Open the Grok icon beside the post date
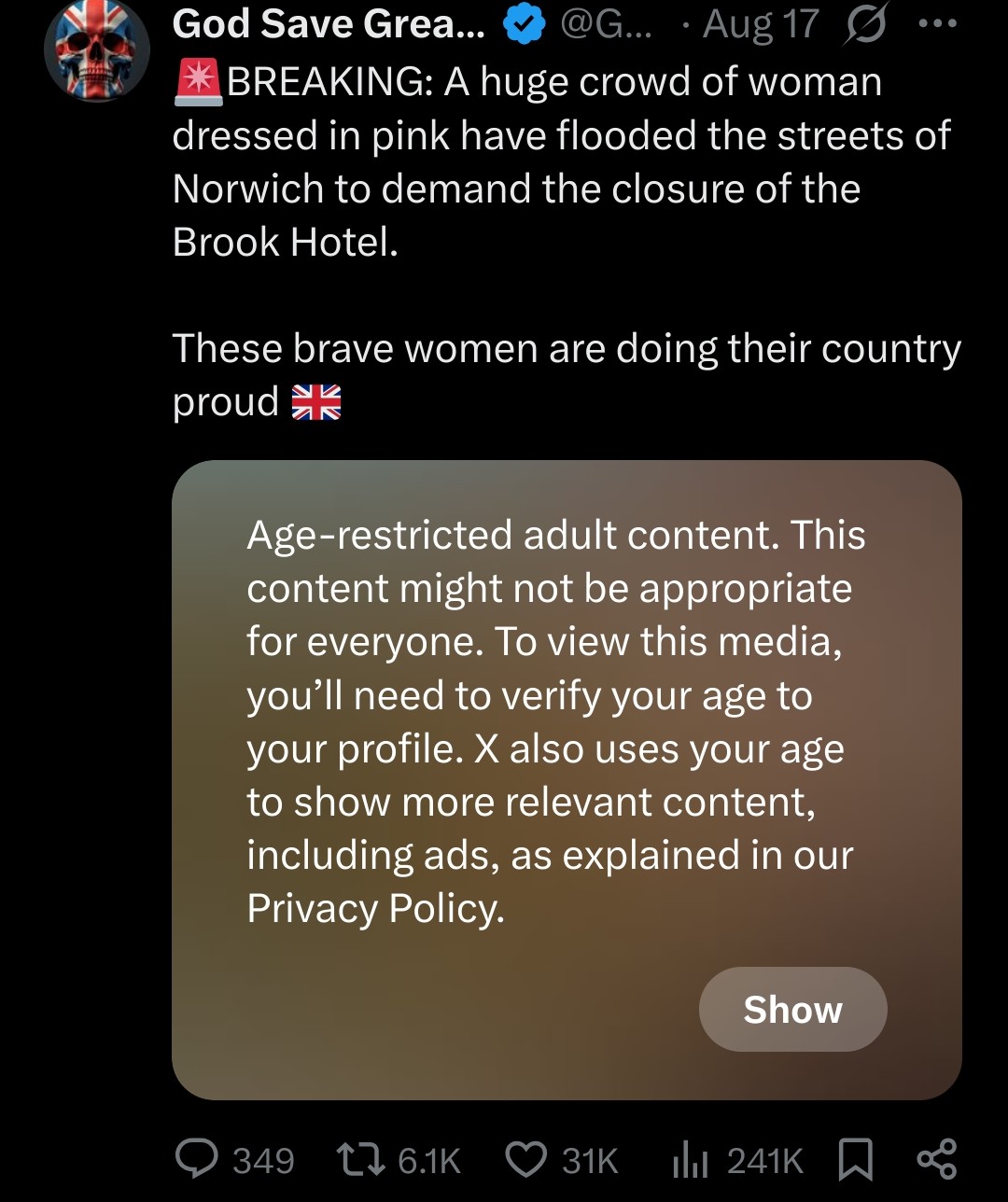The height and width of the screenshot is (1202, 1008). point(864,26)
